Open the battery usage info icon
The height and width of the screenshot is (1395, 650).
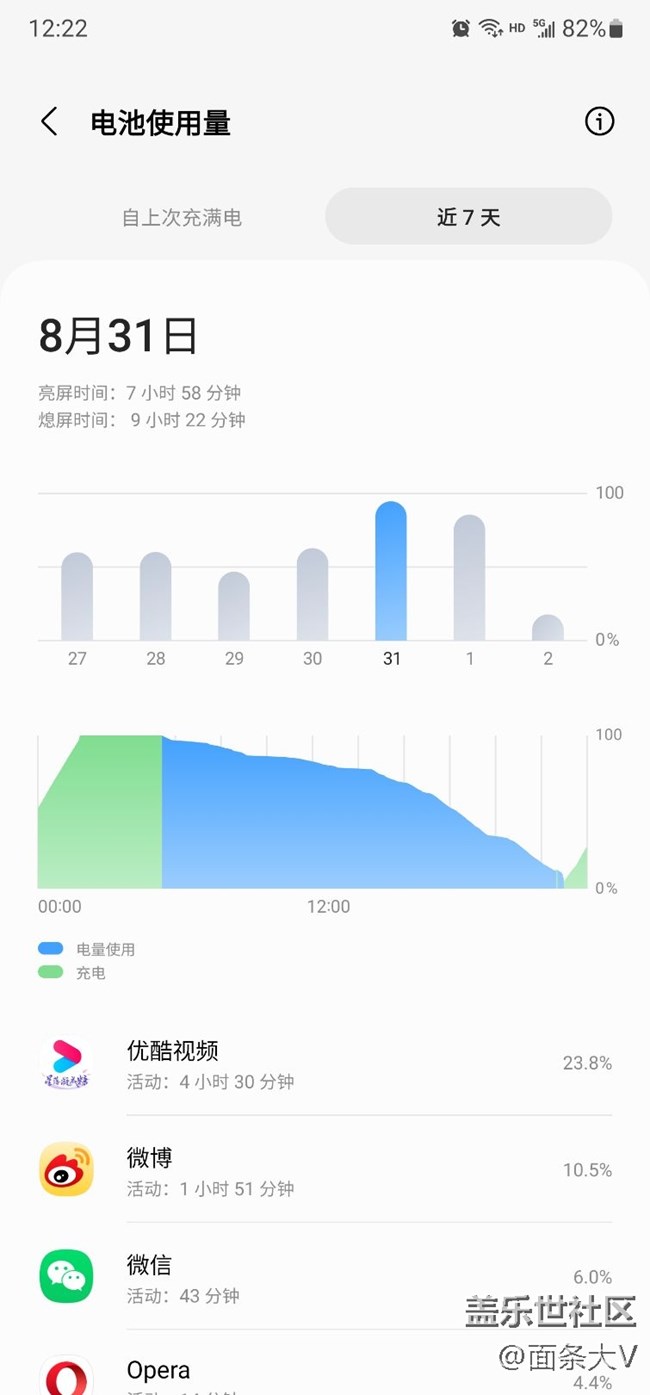point(599,122)
